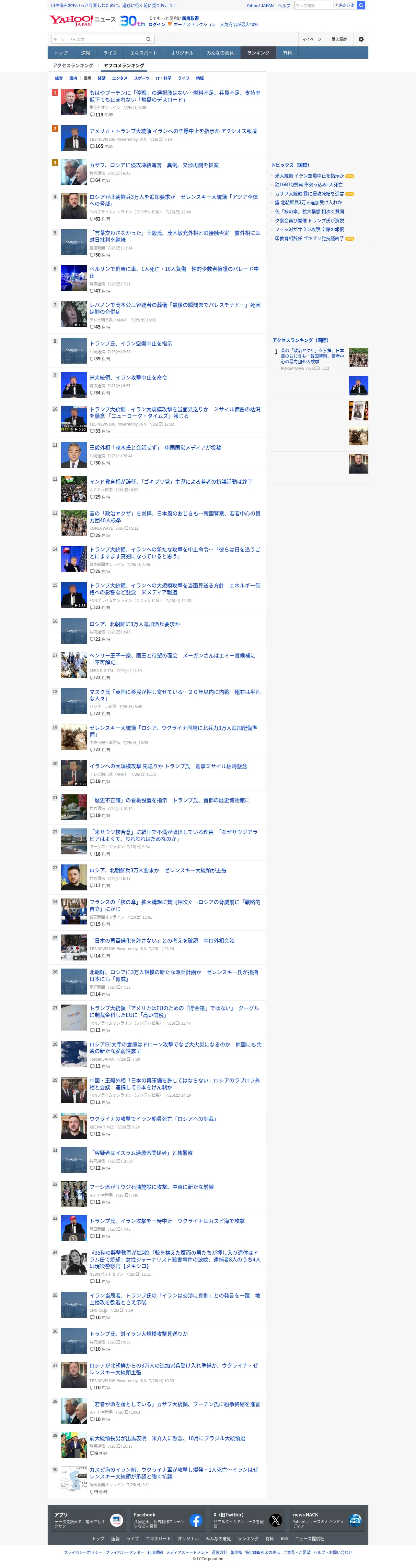Tap the web search button at top
Image resolution: width=416 pixels, height=1568 pixels.
coord(361,5)
